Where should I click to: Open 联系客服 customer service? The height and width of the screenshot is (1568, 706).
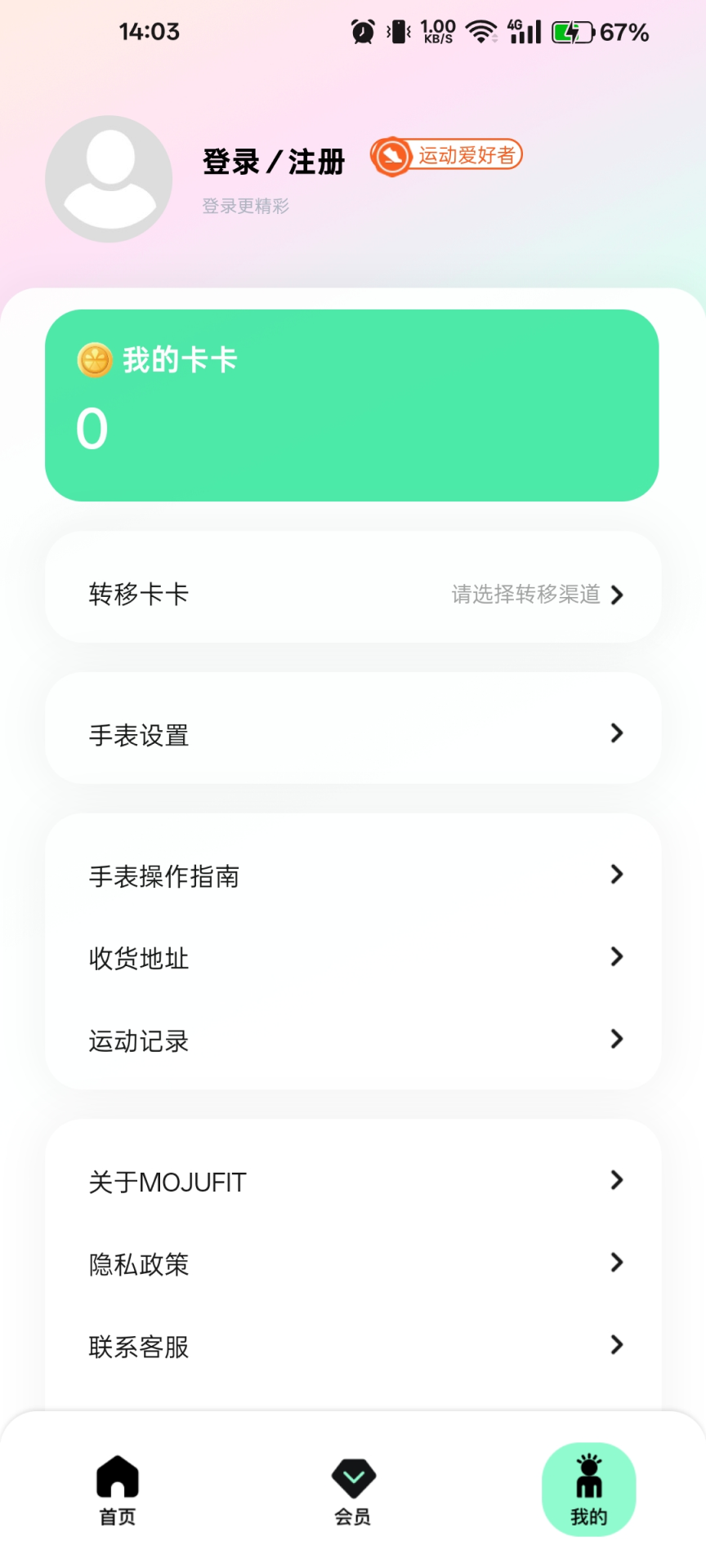pos(353,1346)
